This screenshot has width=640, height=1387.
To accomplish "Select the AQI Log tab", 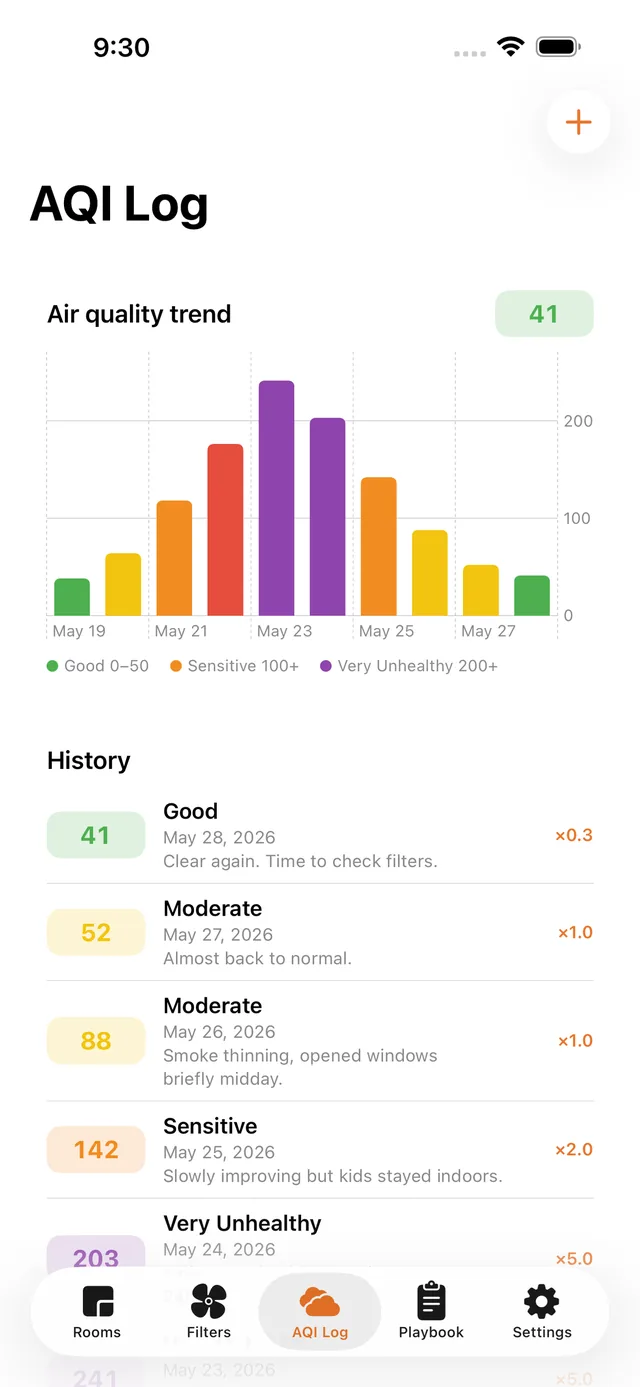I will click(320, 1312).
